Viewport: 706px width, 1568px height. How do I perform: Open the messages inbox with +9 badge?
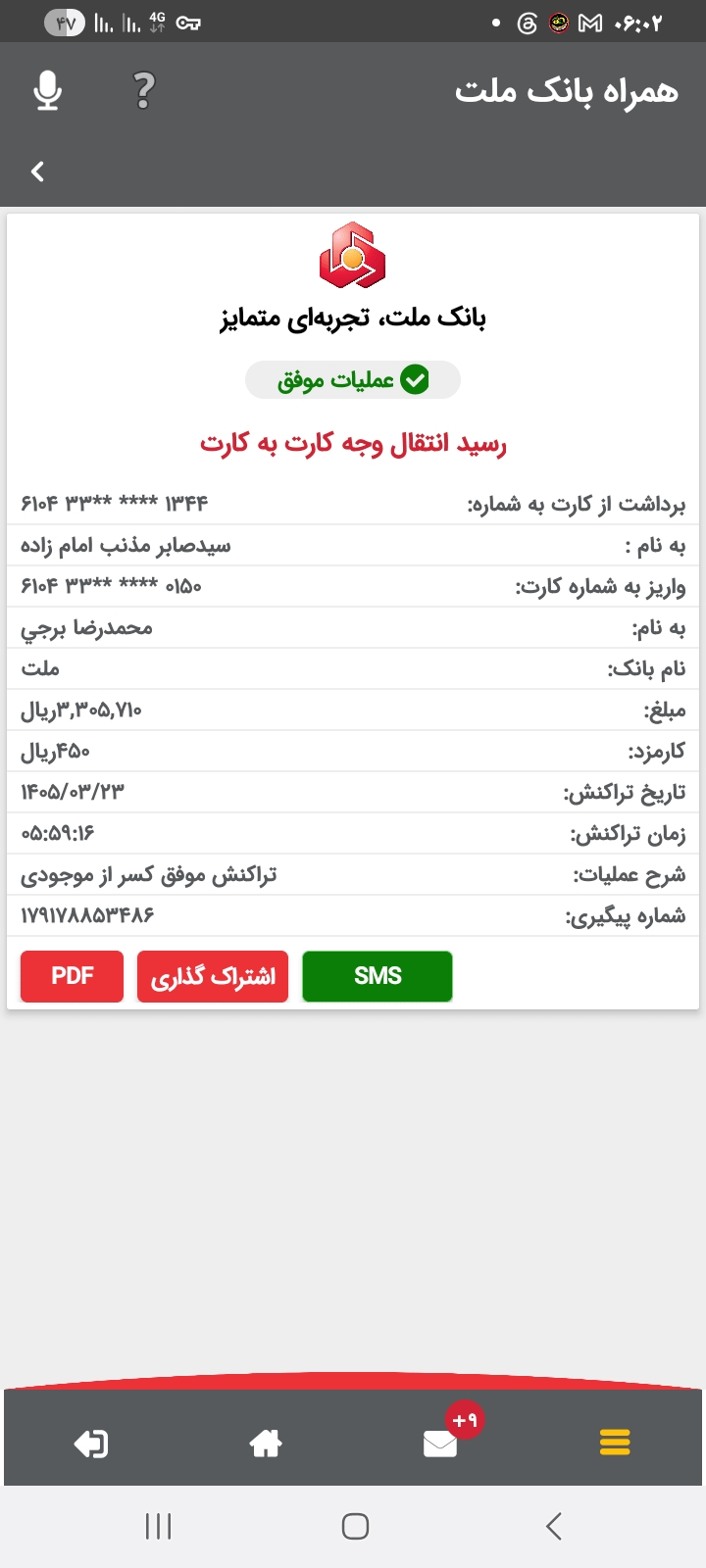point(440,1443)
